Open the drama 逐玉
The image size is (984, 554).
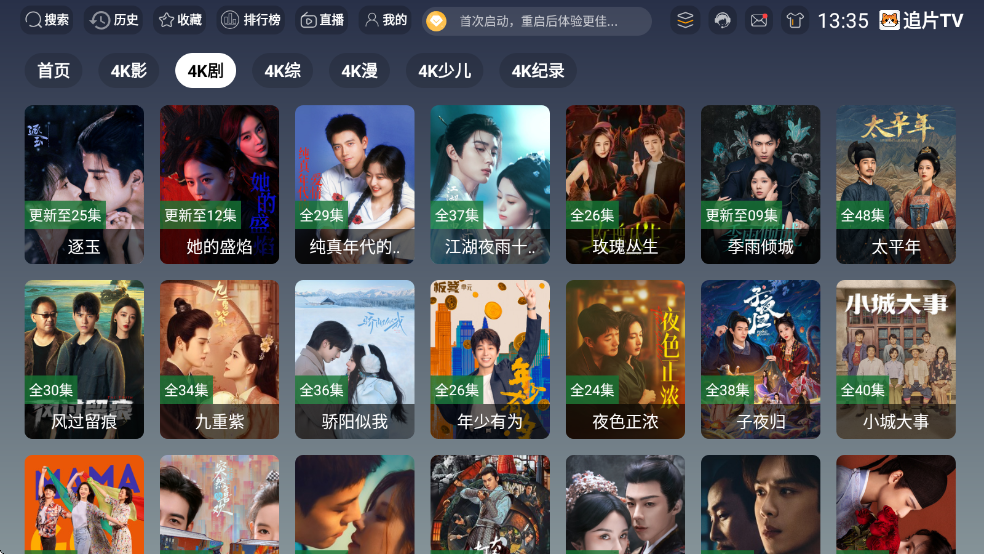coord(84,184)
